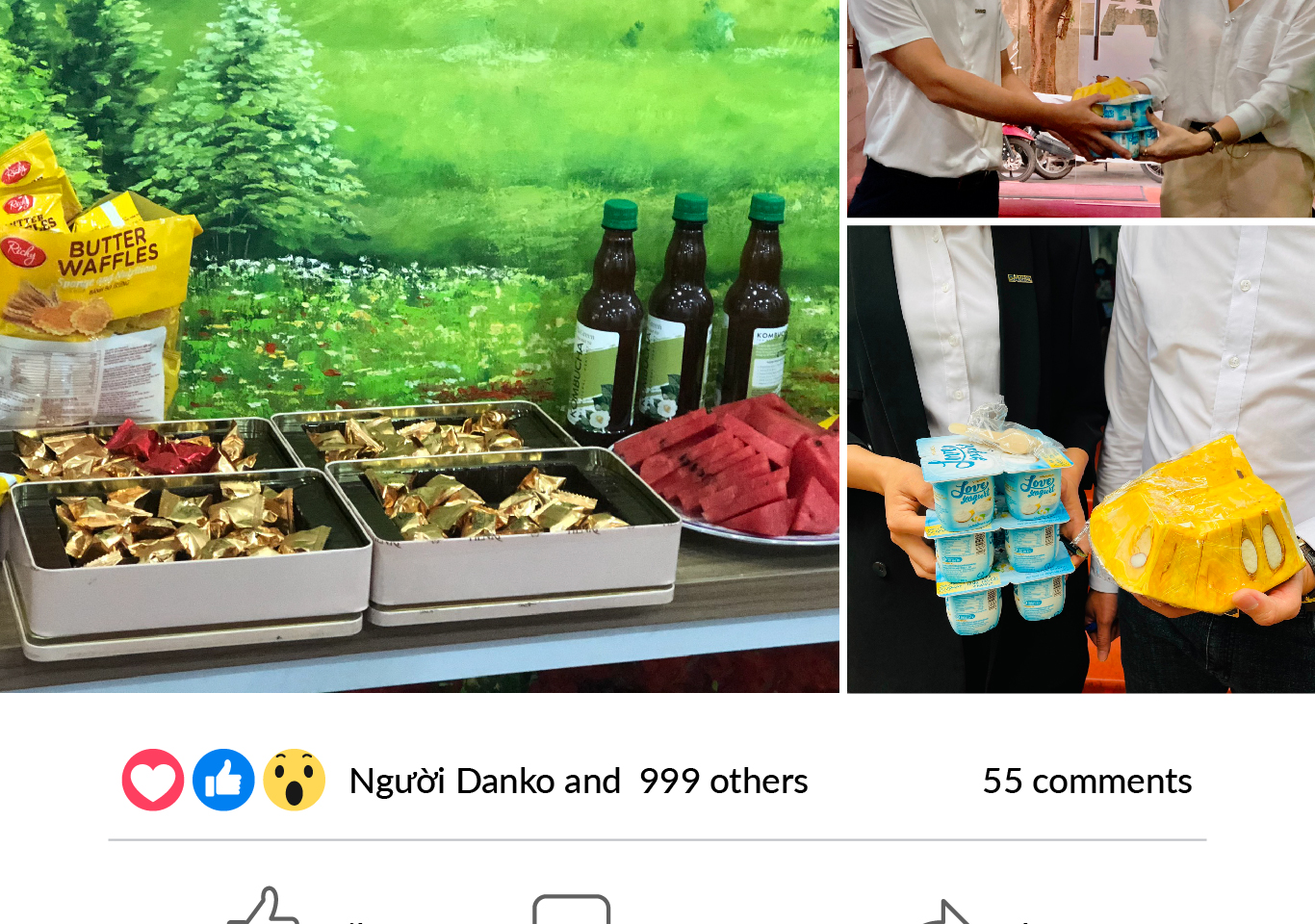Like this post with the thumbs-up button
The width and height of the screenshot is (1315, 924).
click(x=265, y=908)
